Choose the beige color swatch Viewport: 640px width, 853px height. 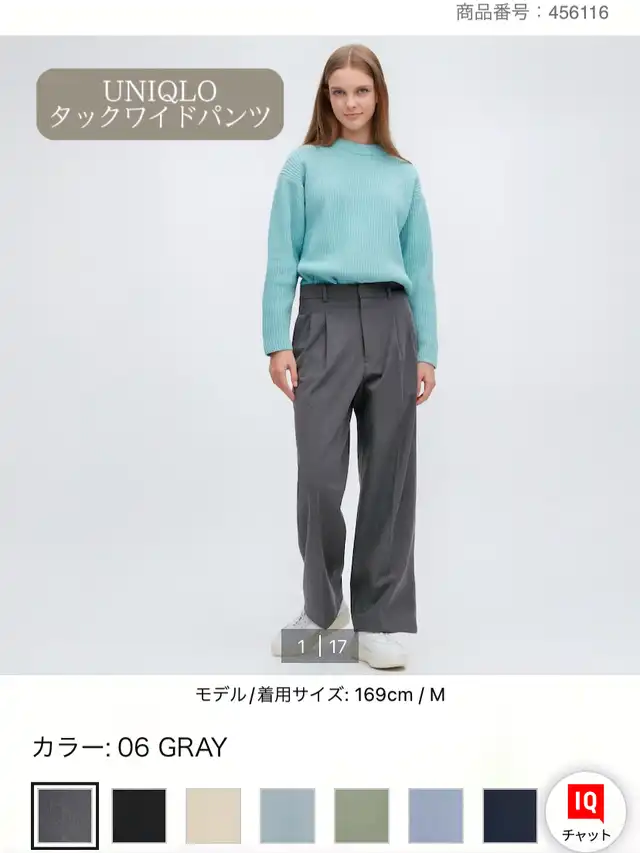(x=213, y=815)
